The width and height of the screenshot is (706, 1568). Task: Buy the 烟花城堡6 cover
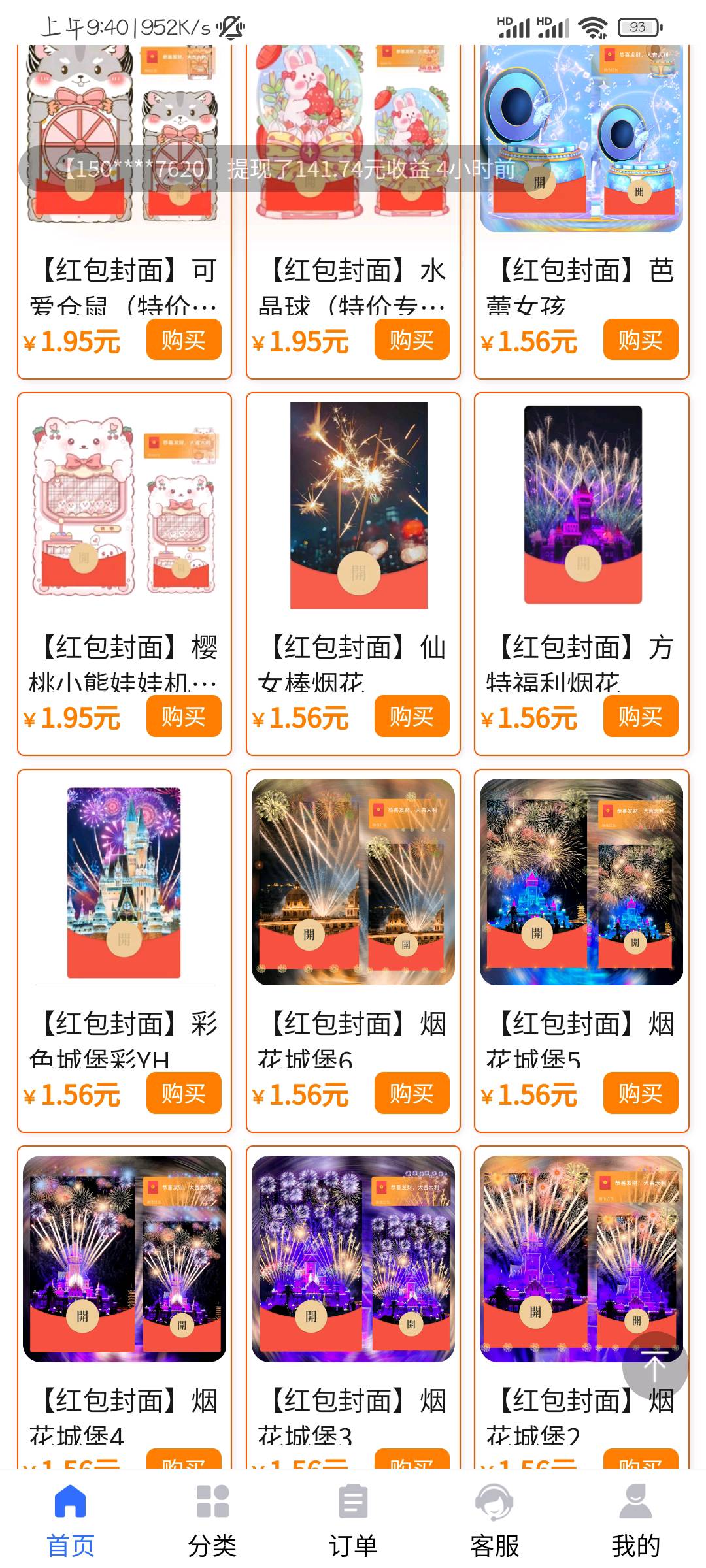(412, 1093)
